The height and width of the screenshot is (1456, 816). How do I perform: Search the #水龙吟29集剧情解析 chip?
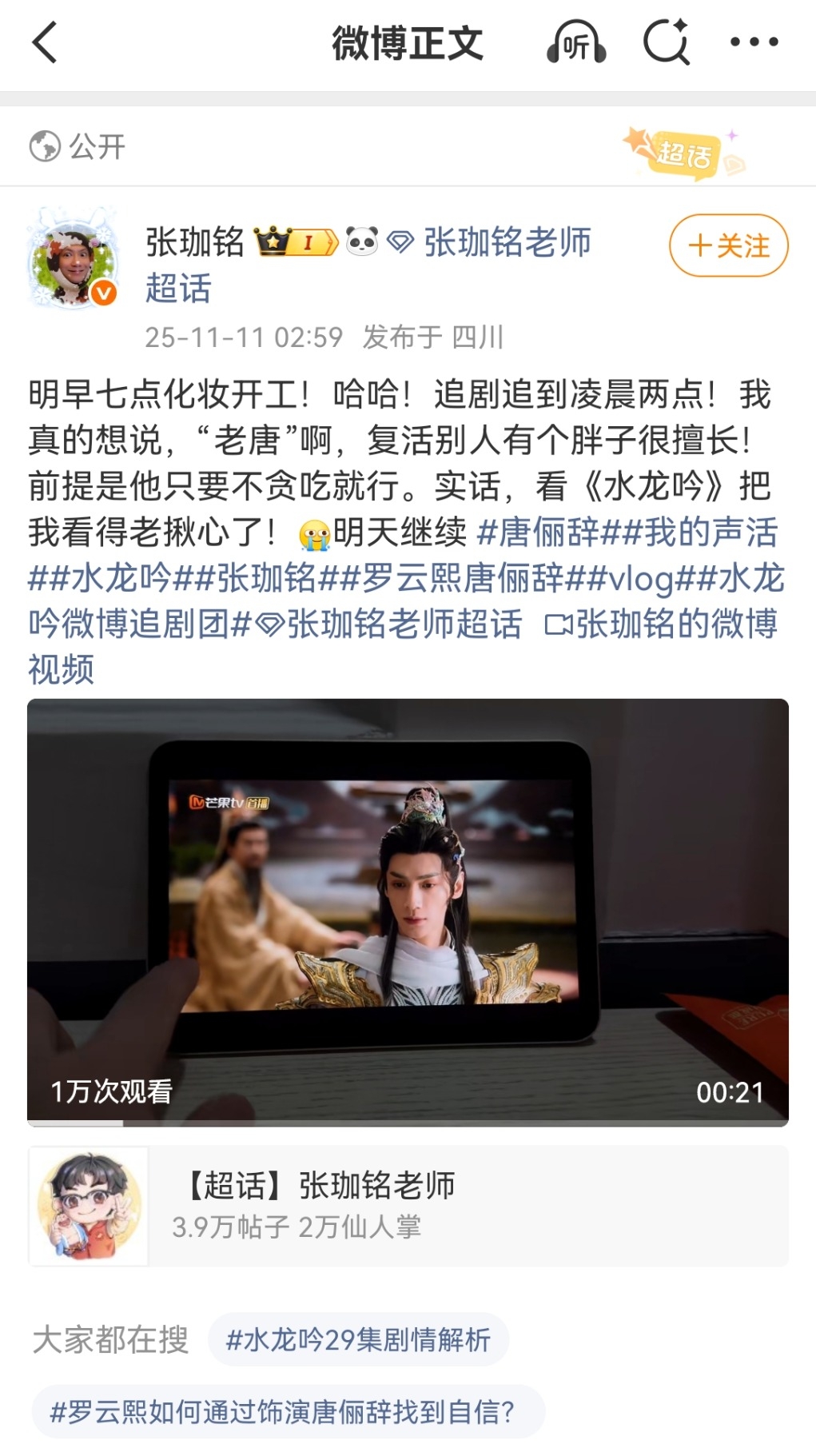click(x=358, y=1339)
